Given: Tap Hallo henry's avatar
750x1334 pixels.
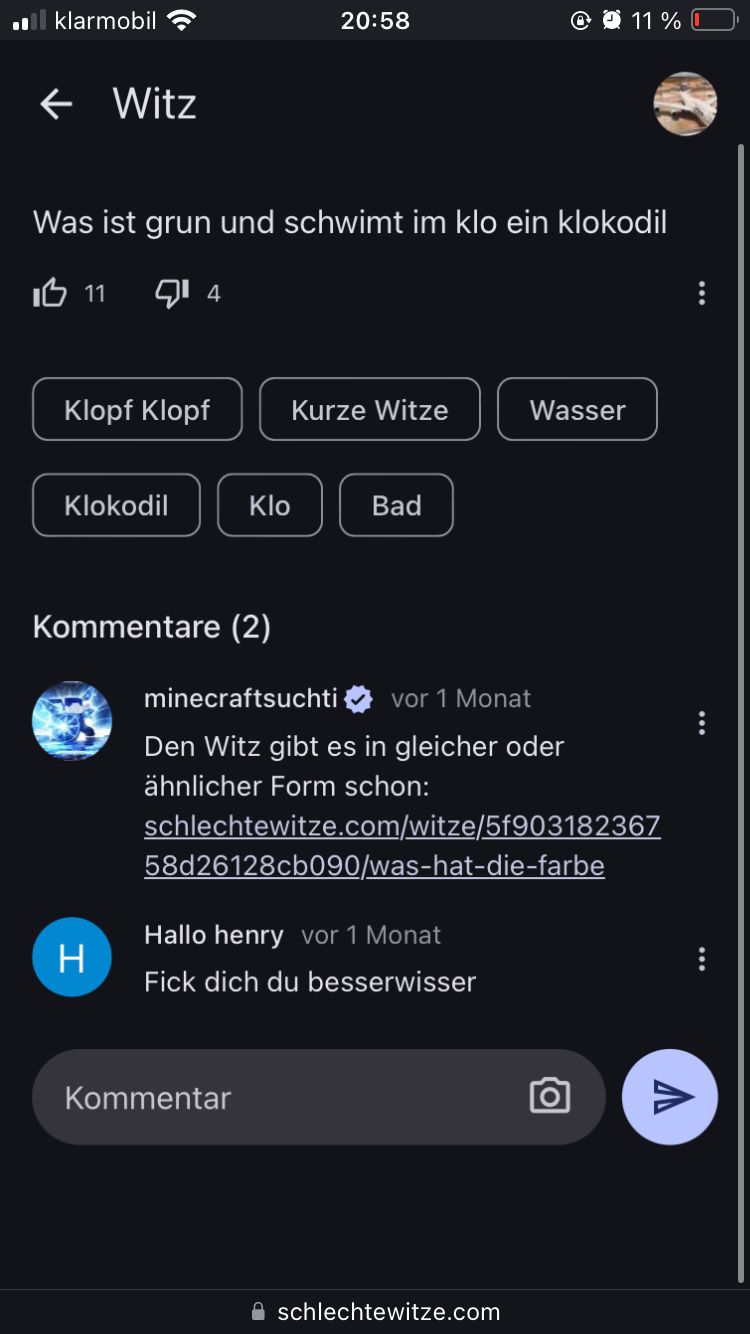Looking at the screenshot, I should pos(72,957).
